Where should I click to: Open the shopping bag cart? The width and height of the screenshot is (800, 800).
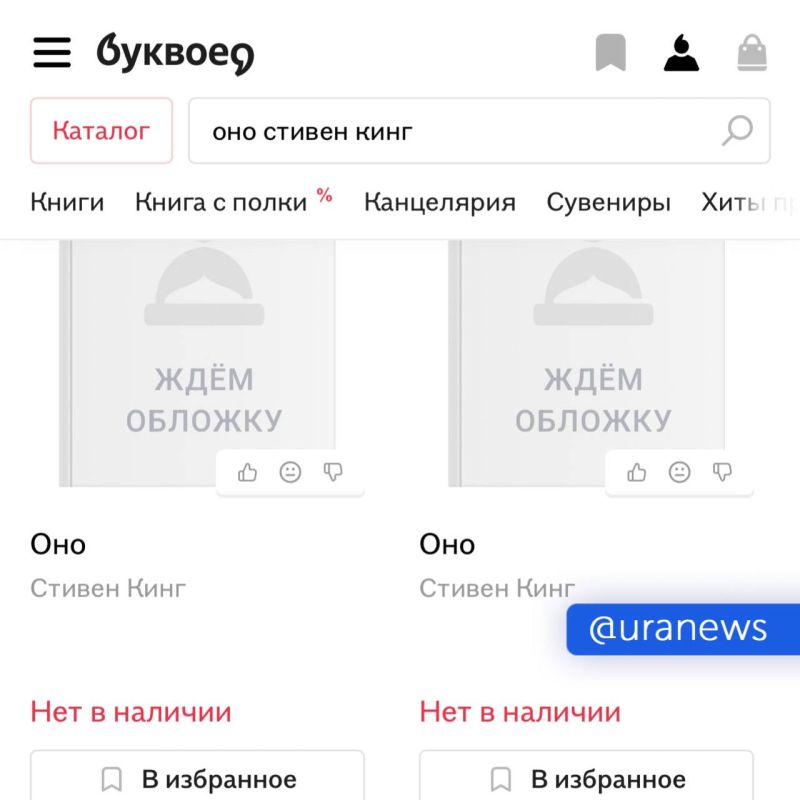[x=752, y=53]
